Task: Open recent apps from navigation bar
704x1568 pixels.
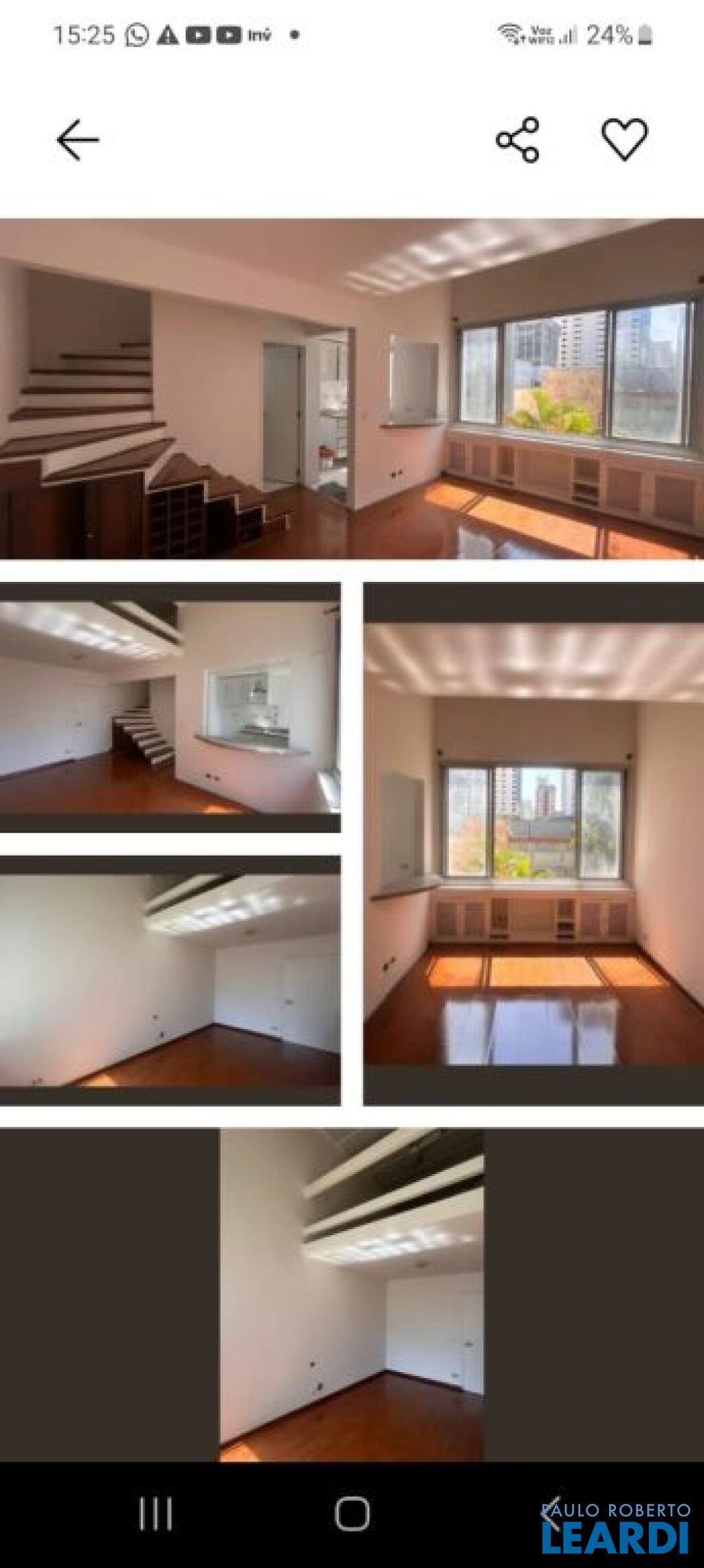Action: (x=155, y=1514)
